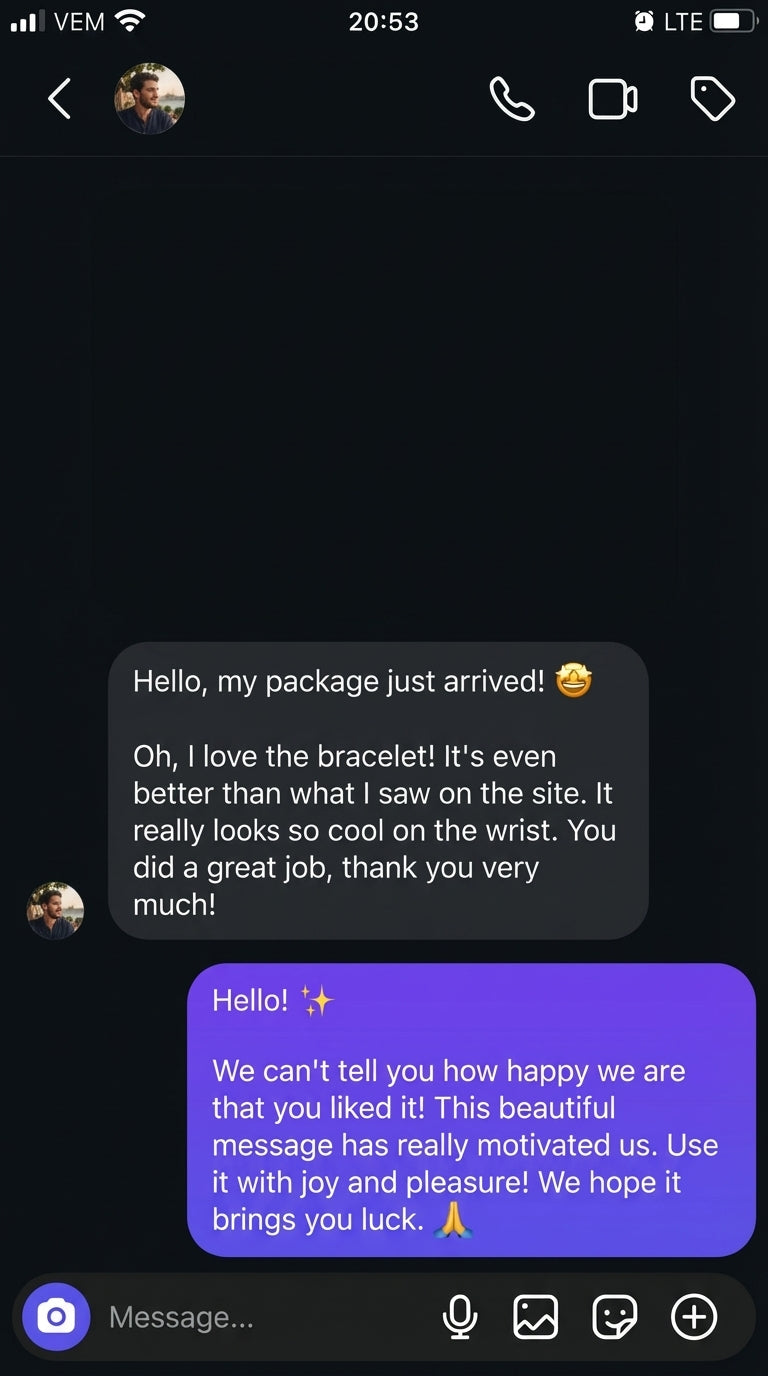
Task: Open the sticker picker
Action: (614, 1317)
